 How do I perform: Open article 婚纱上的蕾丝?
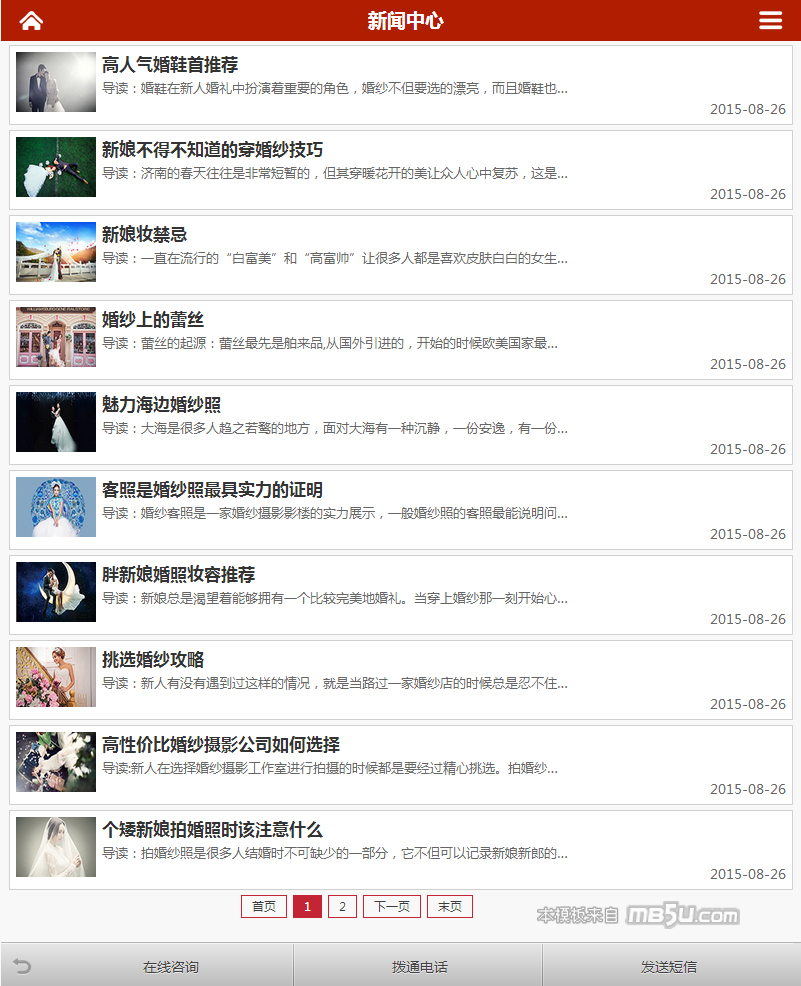(153, 320)
